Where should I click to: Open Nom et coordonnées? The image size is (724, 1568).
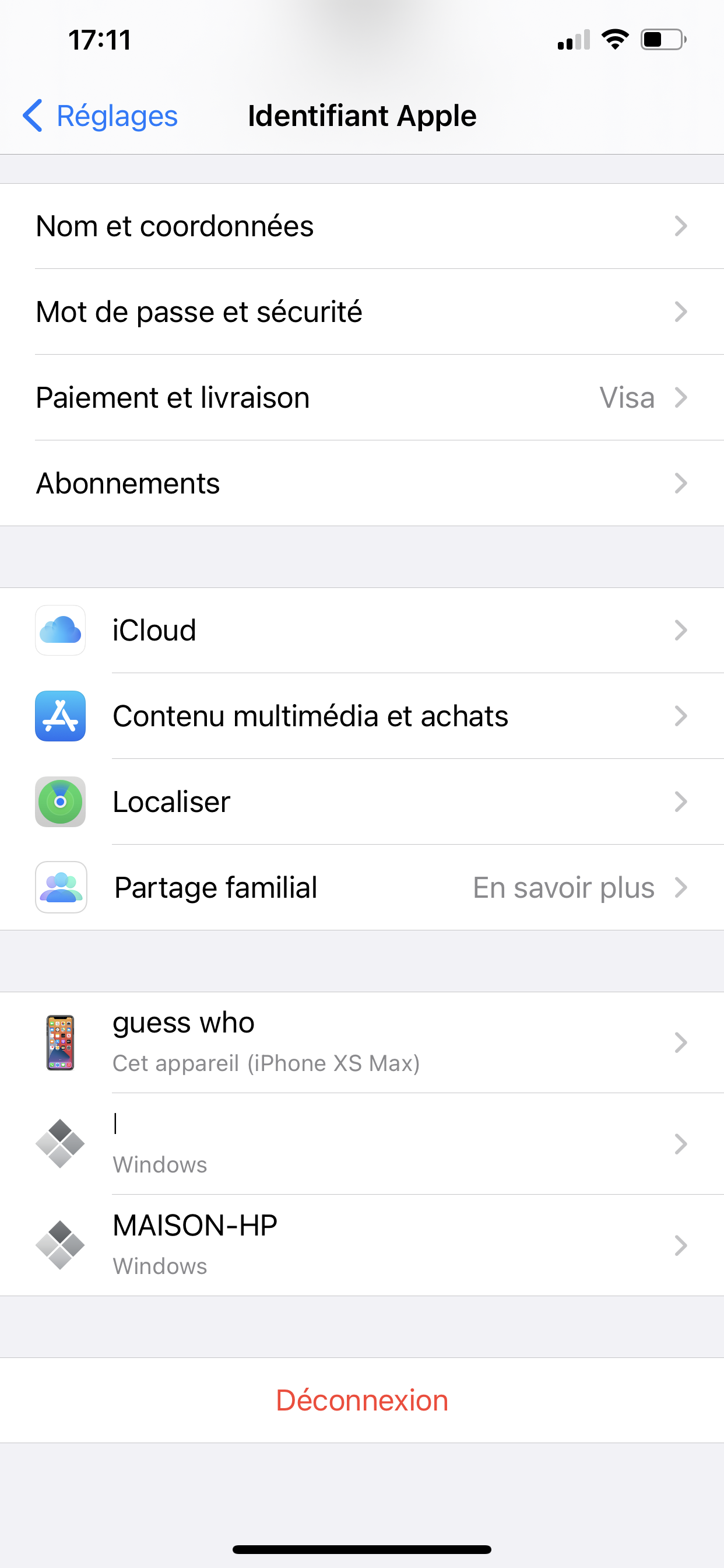click(x=361, y=226)
